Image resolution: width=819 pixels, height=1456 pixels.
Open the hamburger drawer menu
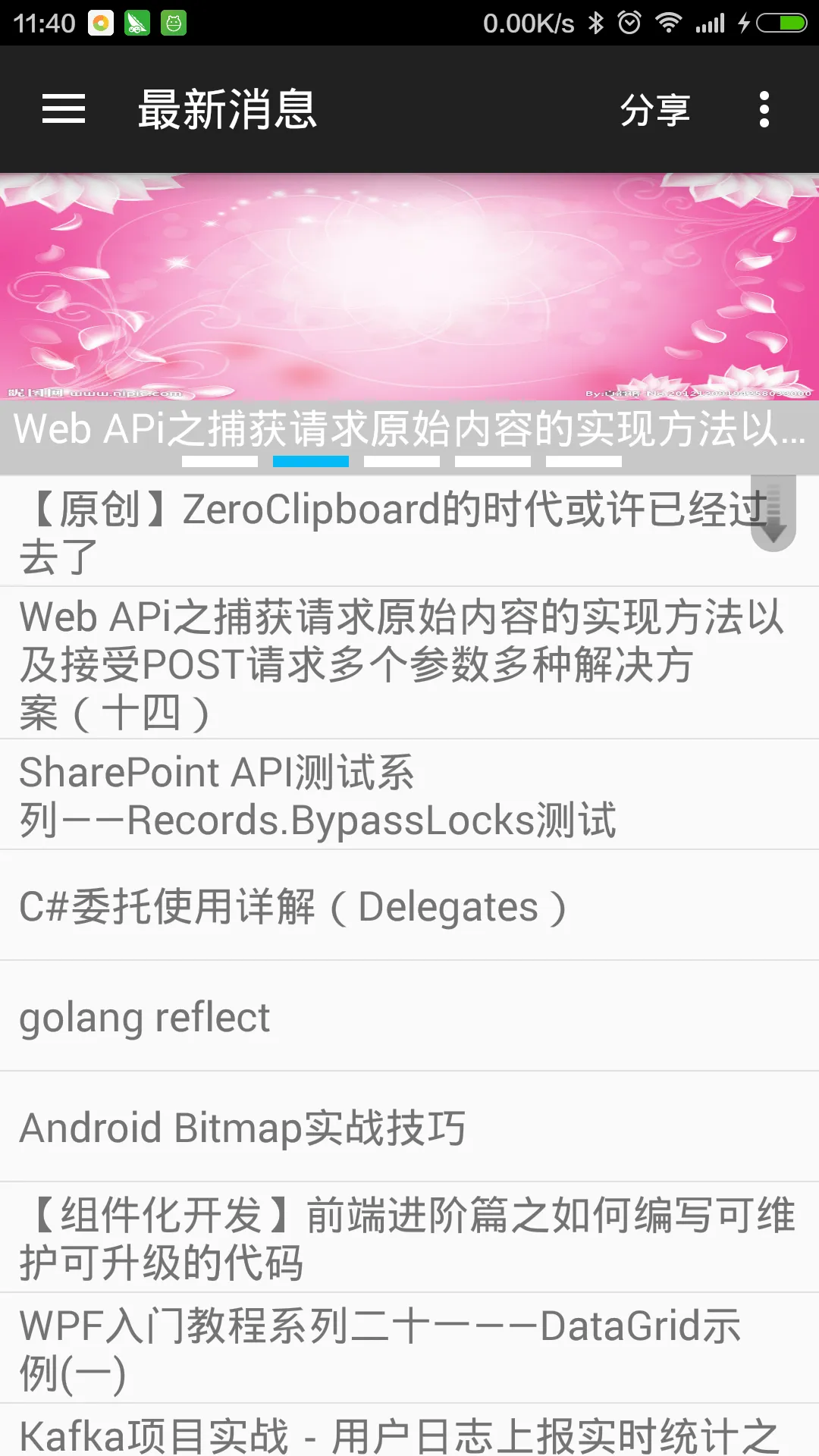tap(64, 109)
